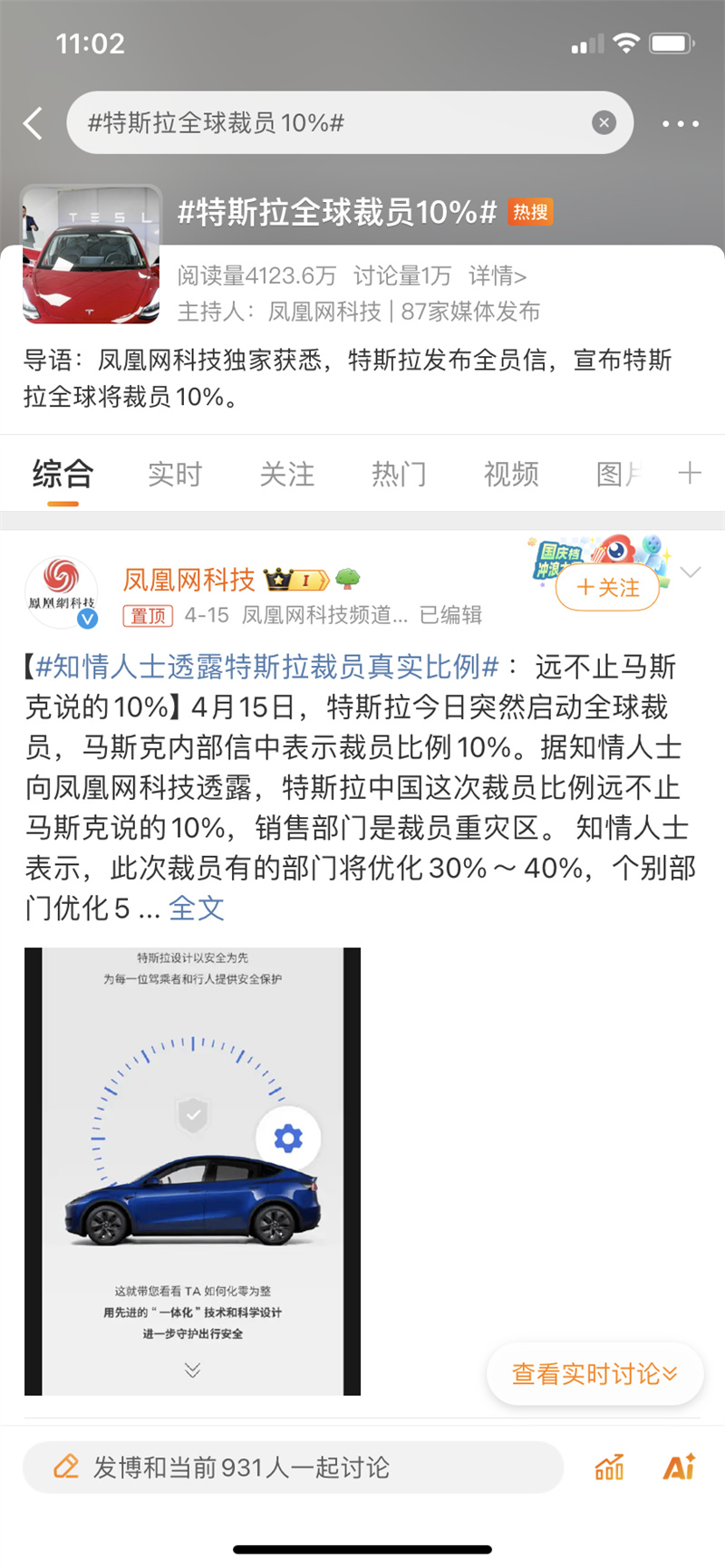Switch to the 热门 tab

[x=399, y=474]
